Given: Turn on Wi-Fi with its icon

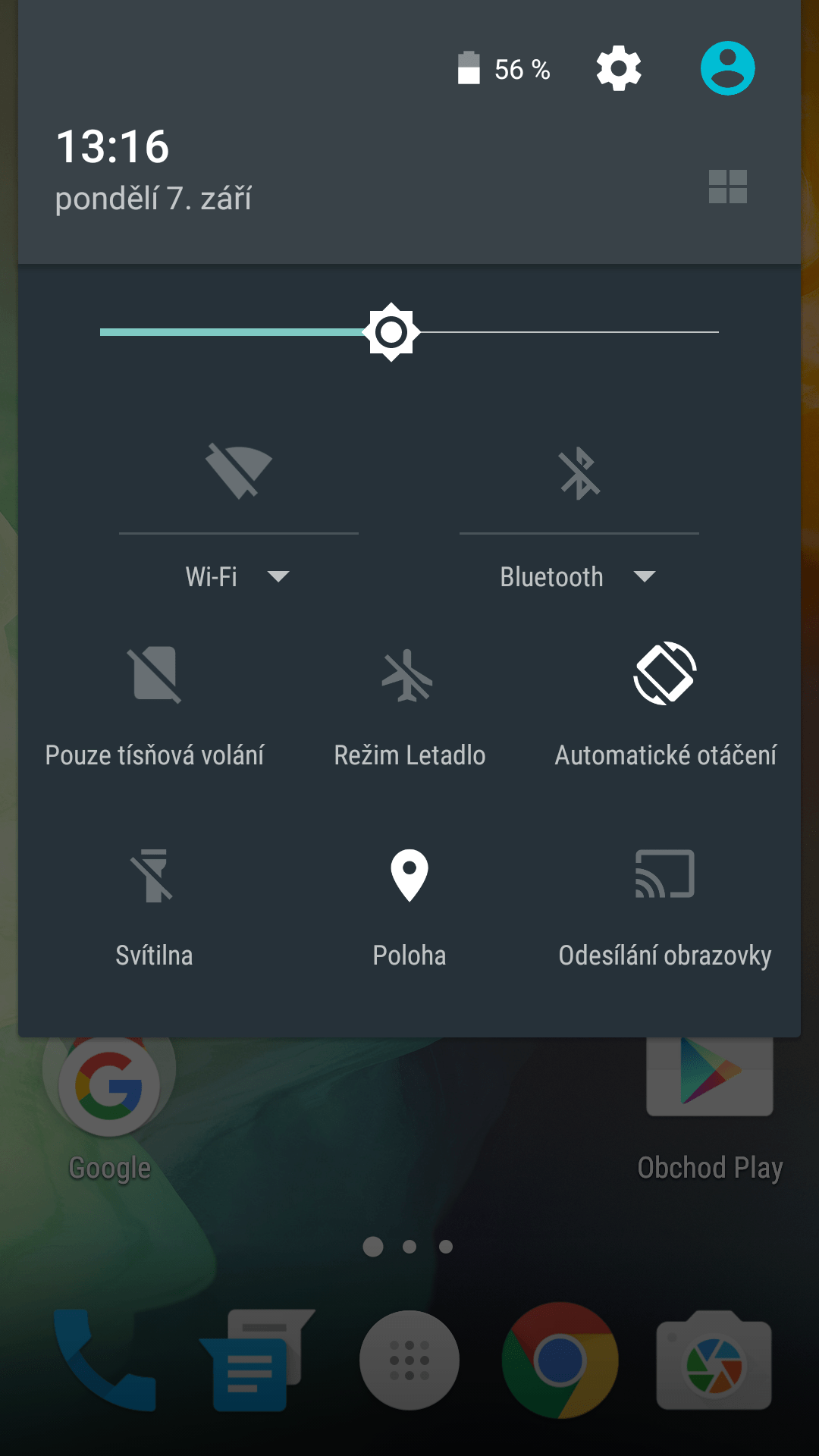Looking at the screenshot, I should [x=239, y=471].
